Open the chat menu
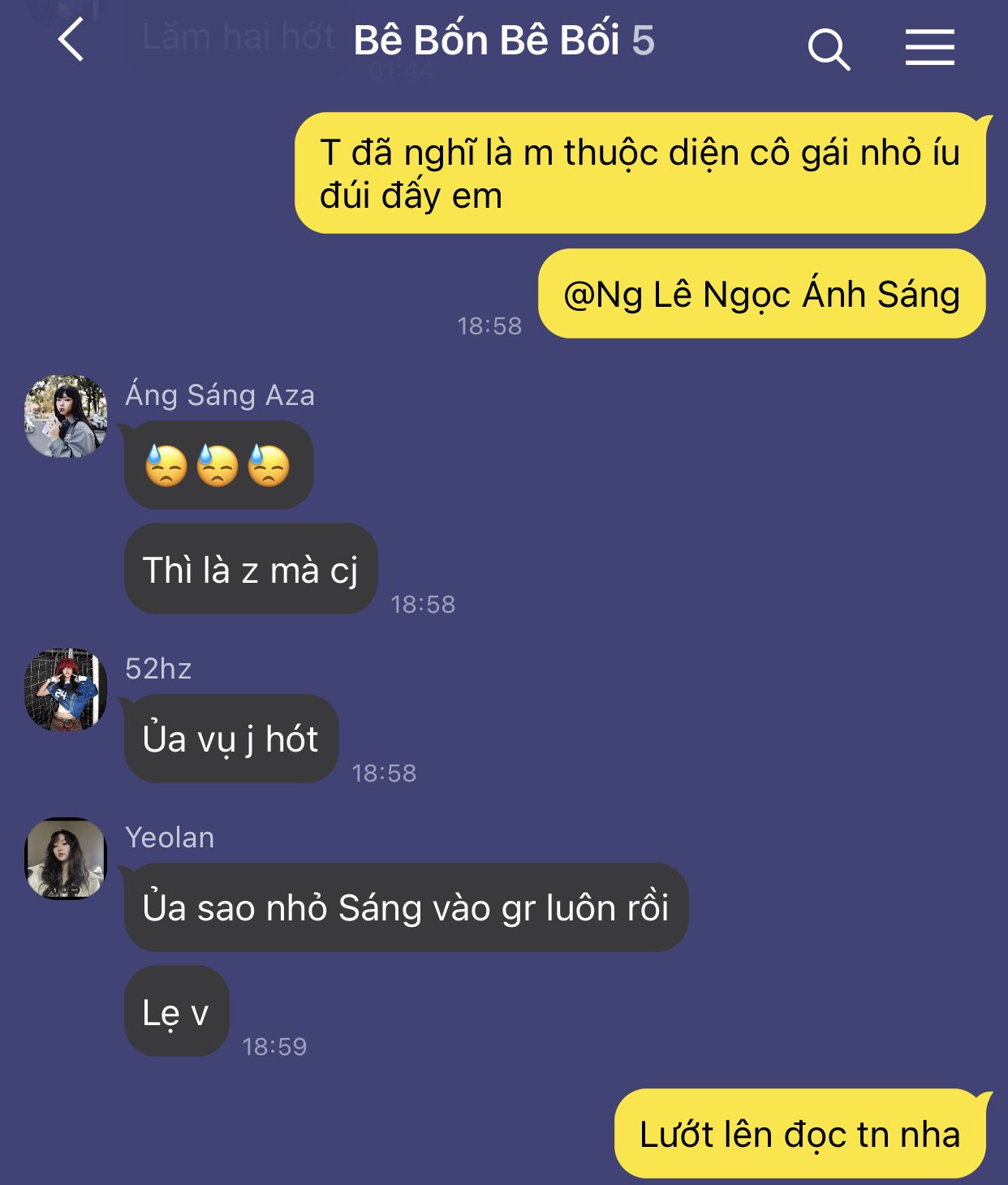 [x=929, y=47]
